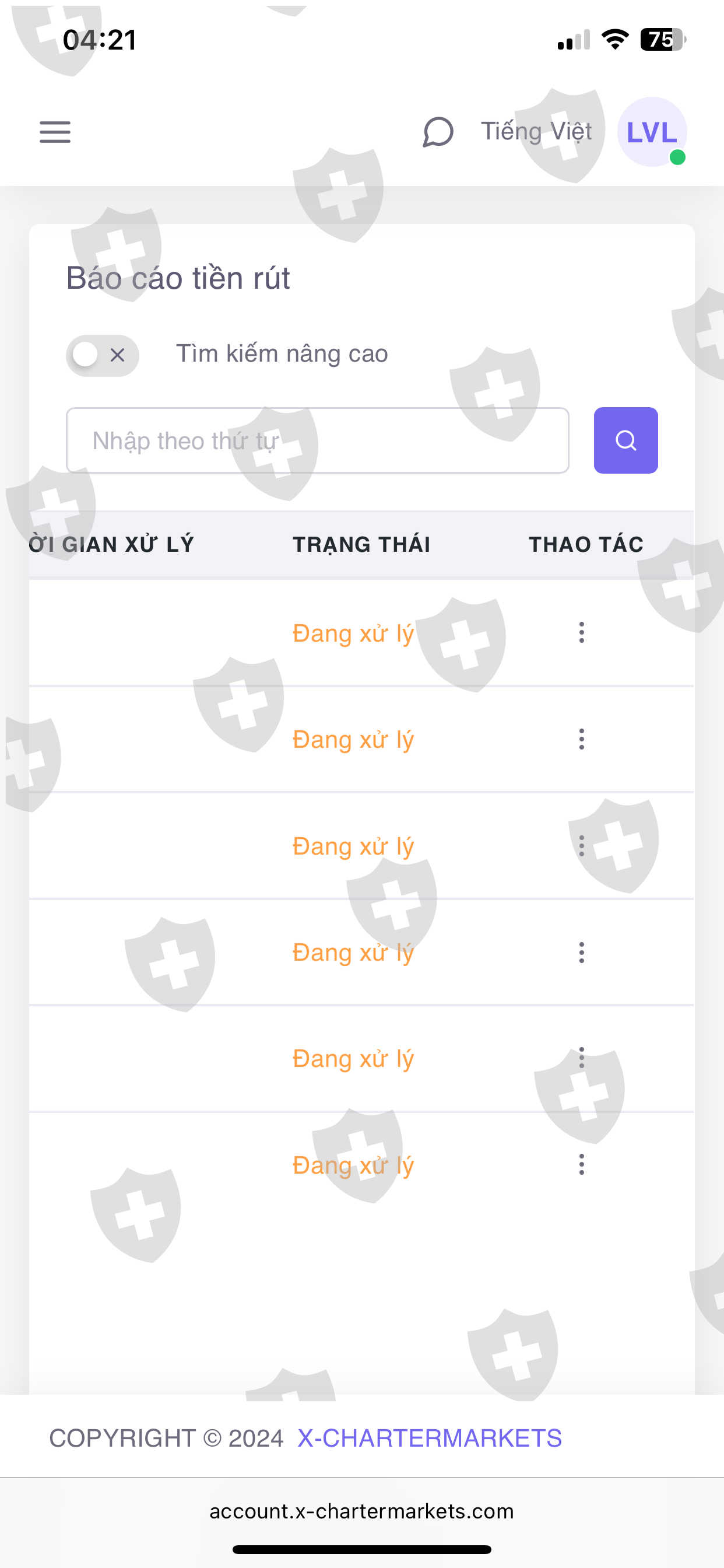724x1568 pixels.
Task: Open the LVL profile avatar
Action: click(x=652, y=131)
